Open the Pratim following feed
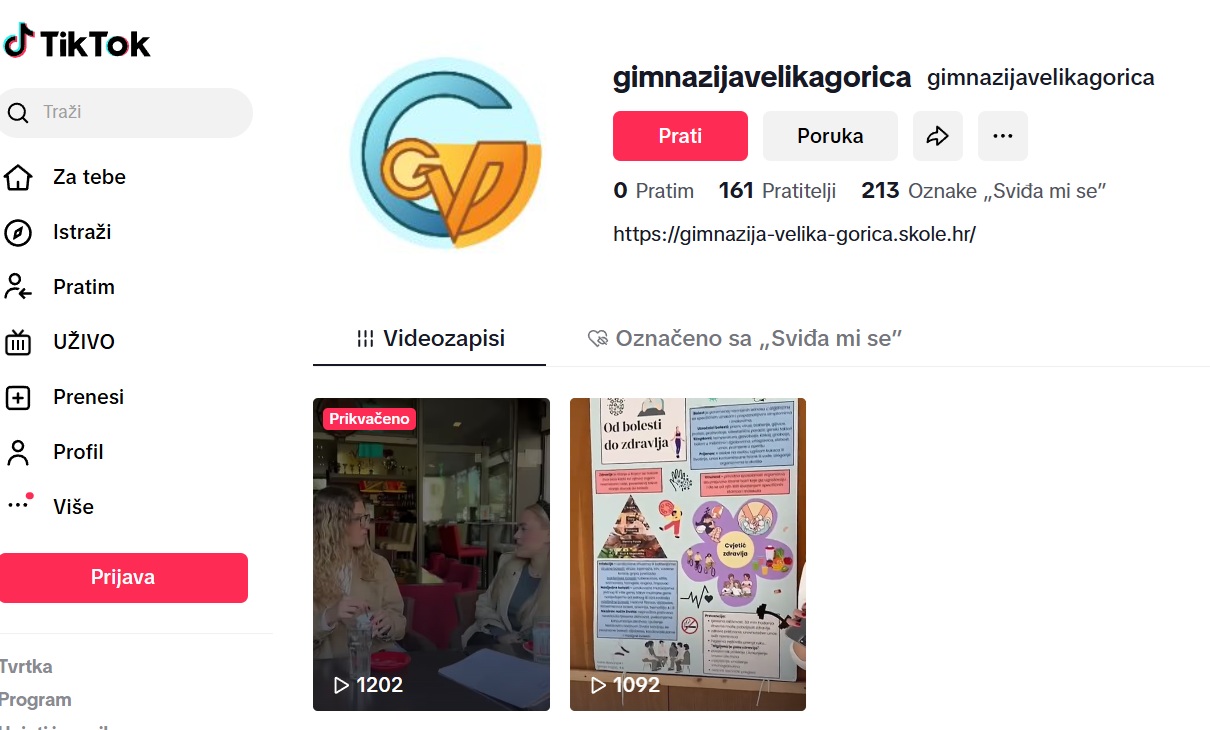This screenshot has width=1210, height=730. click(83, 287)
